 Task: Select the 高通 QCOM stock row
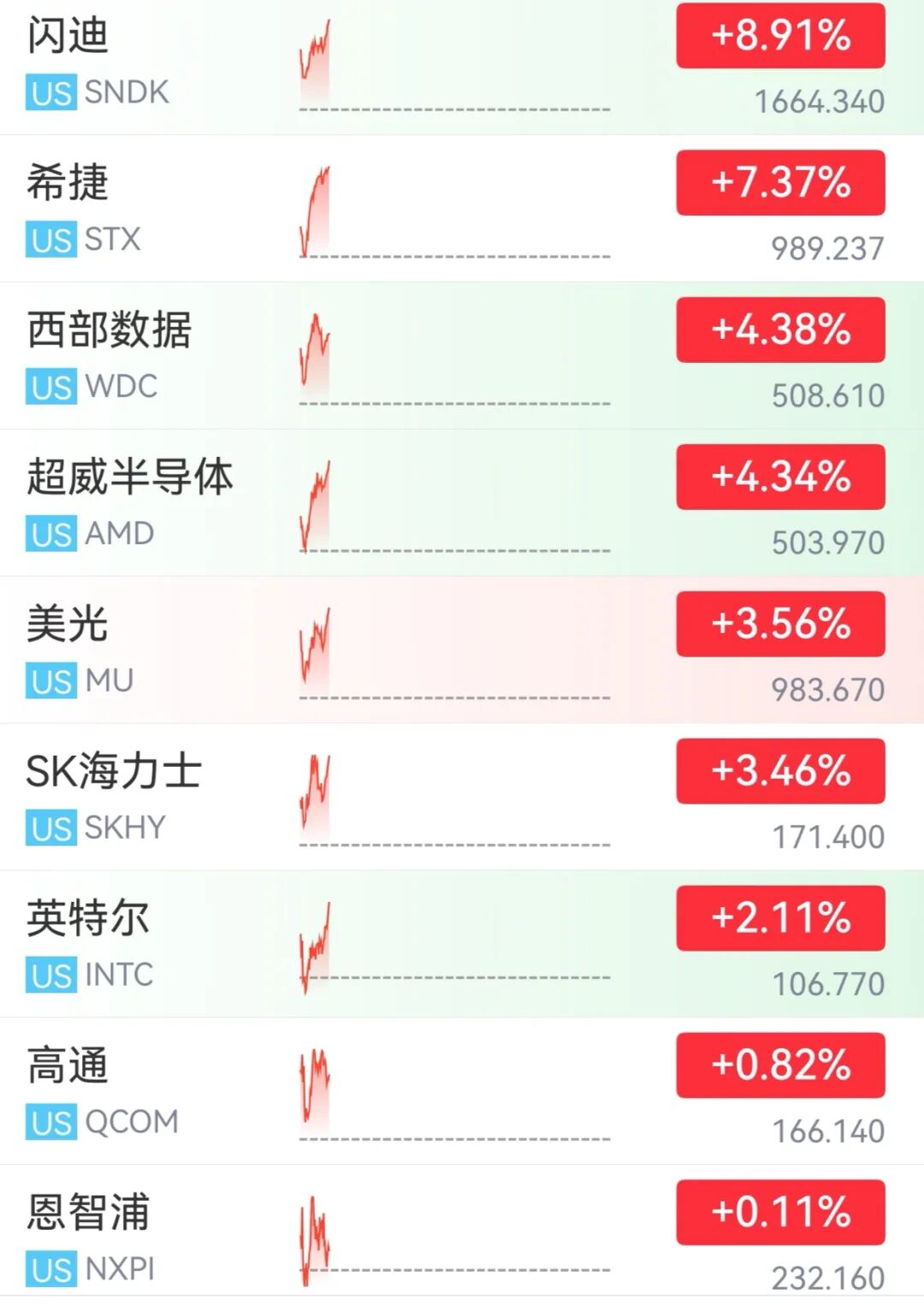[462, 1092]
